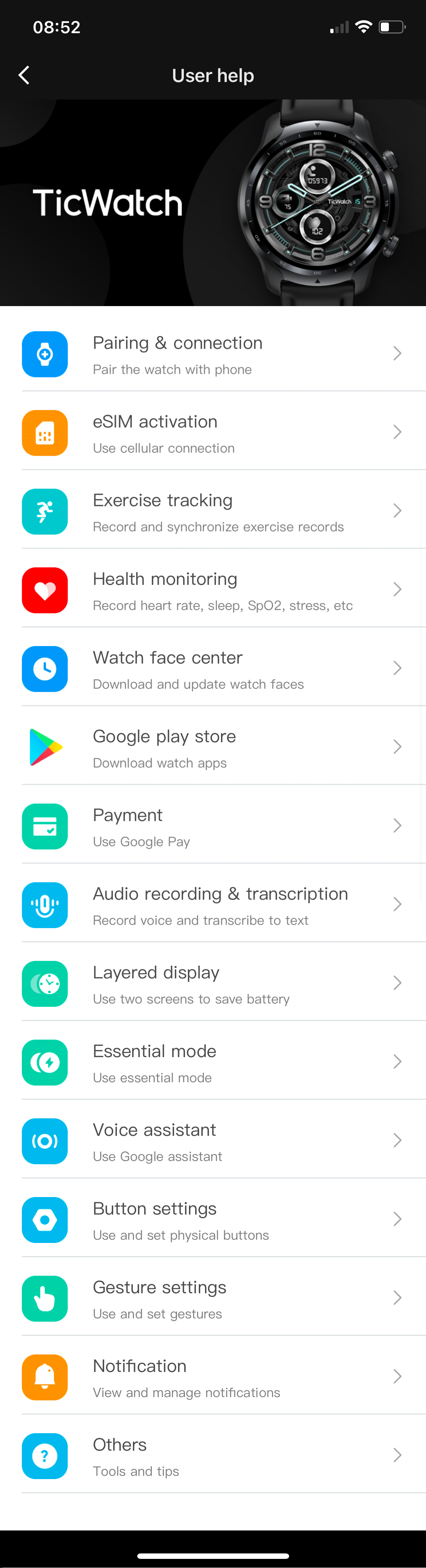Open Essential mode topic
426x1568 pixels.
click(x=213, y=1062)
